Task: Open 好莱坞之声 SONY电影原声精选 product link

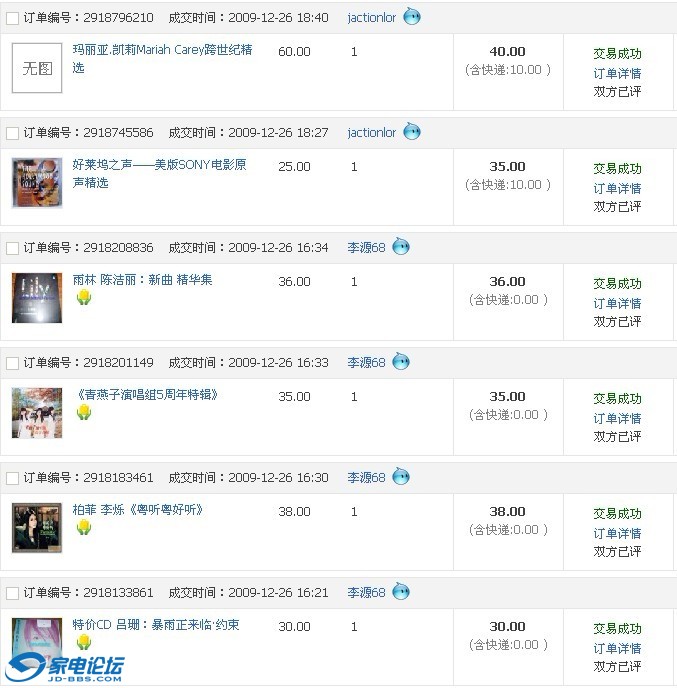Action: coord(159,166)
